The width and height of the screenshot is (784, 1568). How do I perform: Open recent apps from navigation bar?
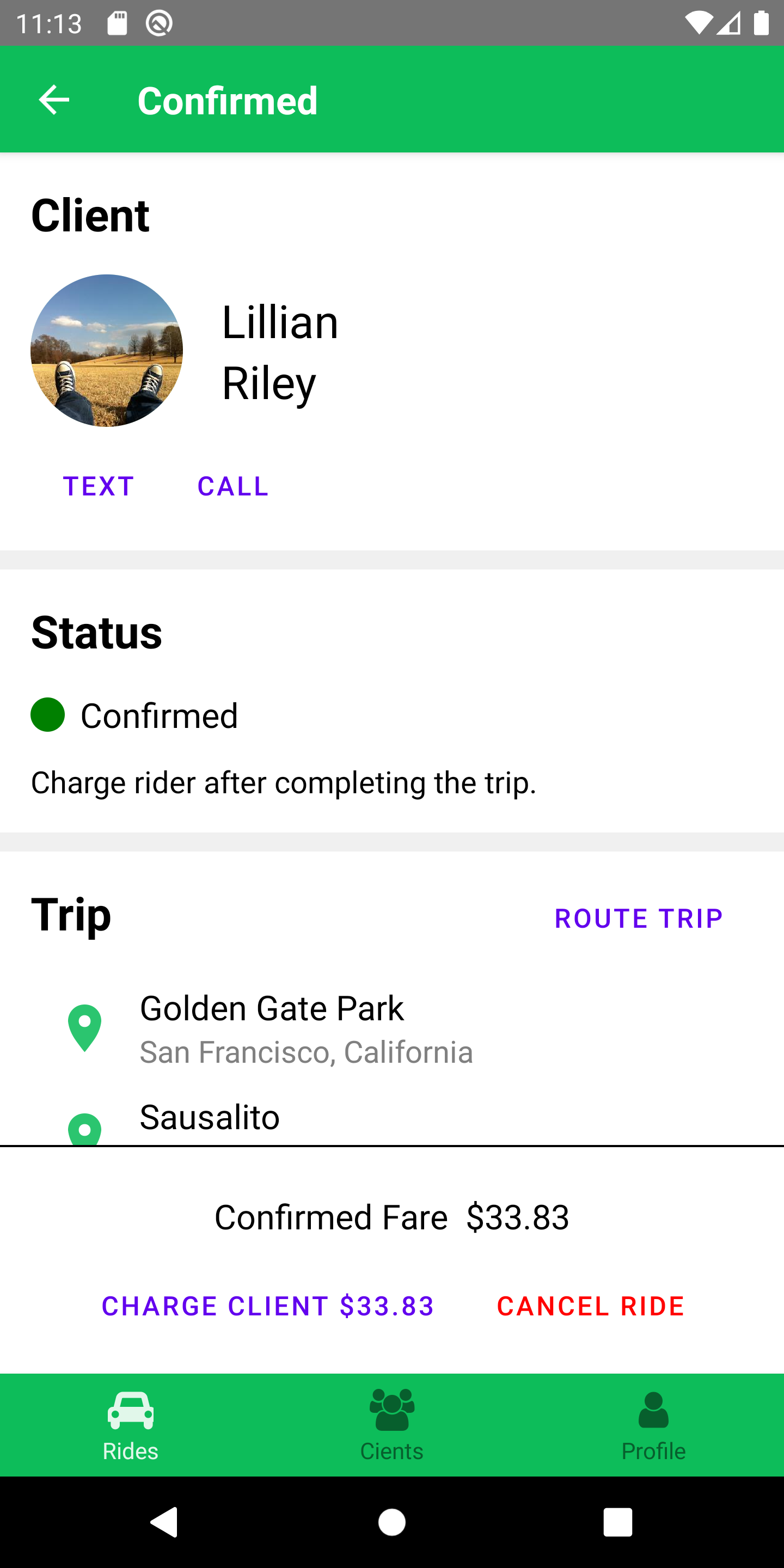618,1522
